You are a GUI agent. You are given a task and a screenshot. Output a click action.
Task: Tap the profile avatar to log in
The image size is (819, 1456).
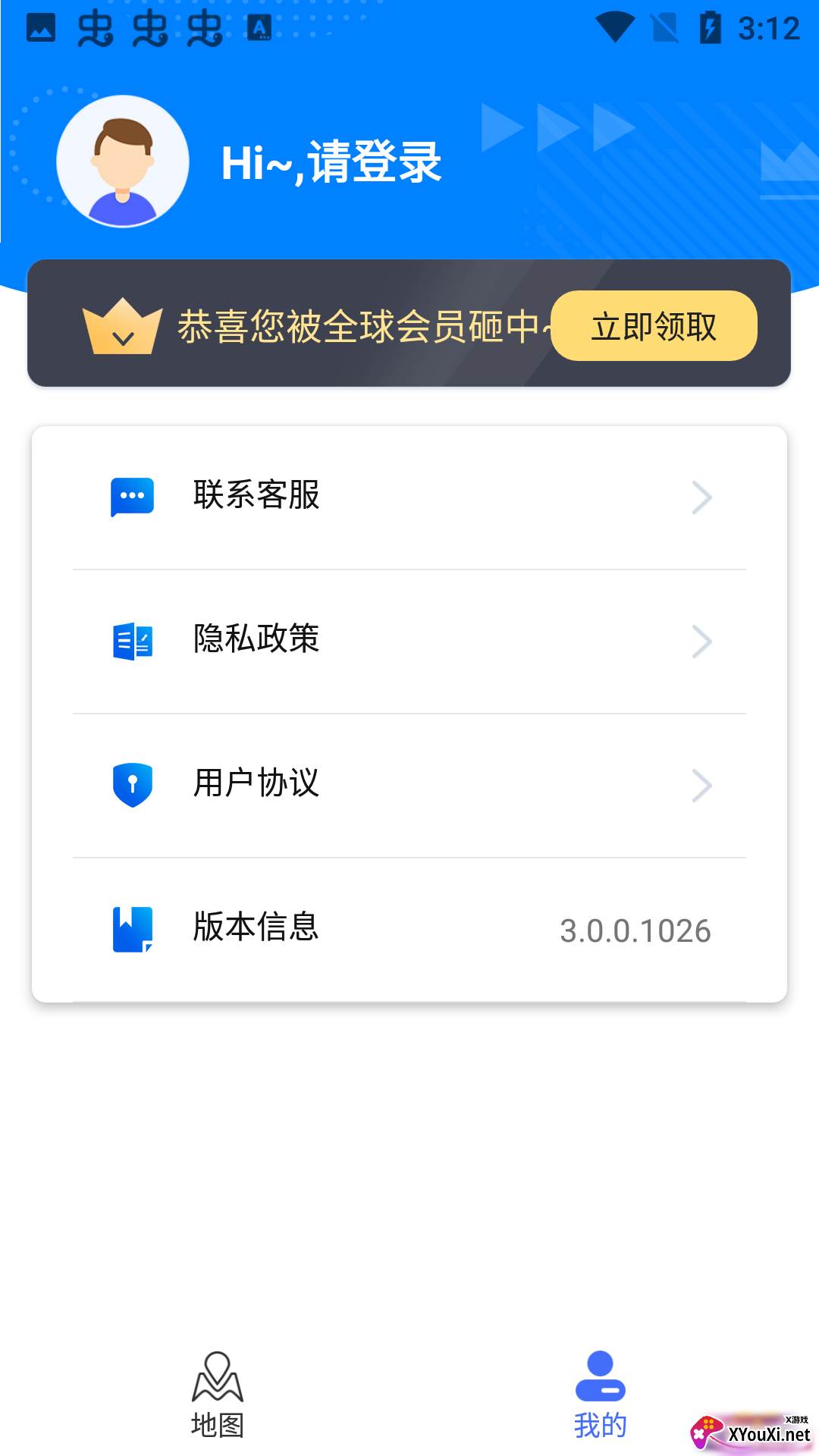click(123, 162)
